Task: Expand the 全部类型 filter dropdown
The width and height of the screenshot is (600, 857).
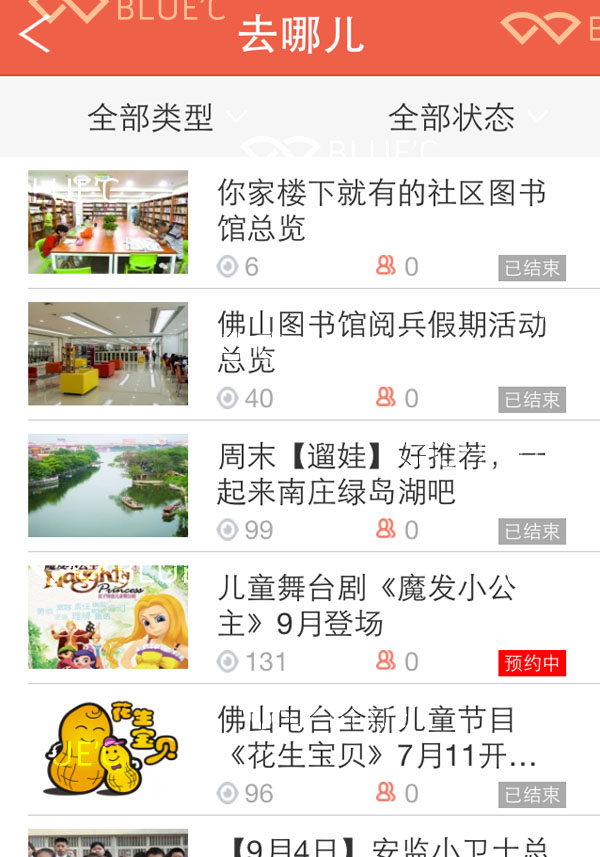Action: 165,118
